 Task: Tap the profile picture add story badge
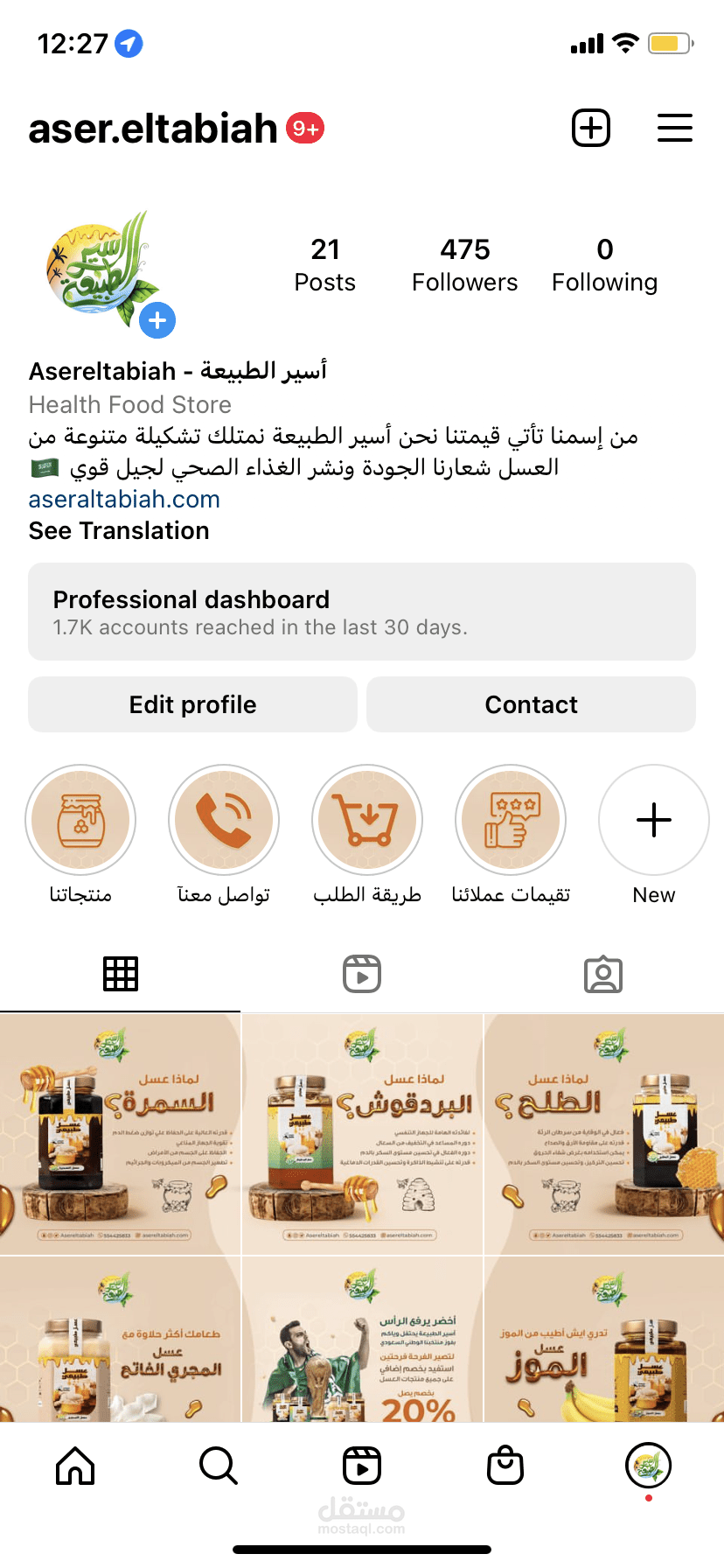tap(157, 320)
